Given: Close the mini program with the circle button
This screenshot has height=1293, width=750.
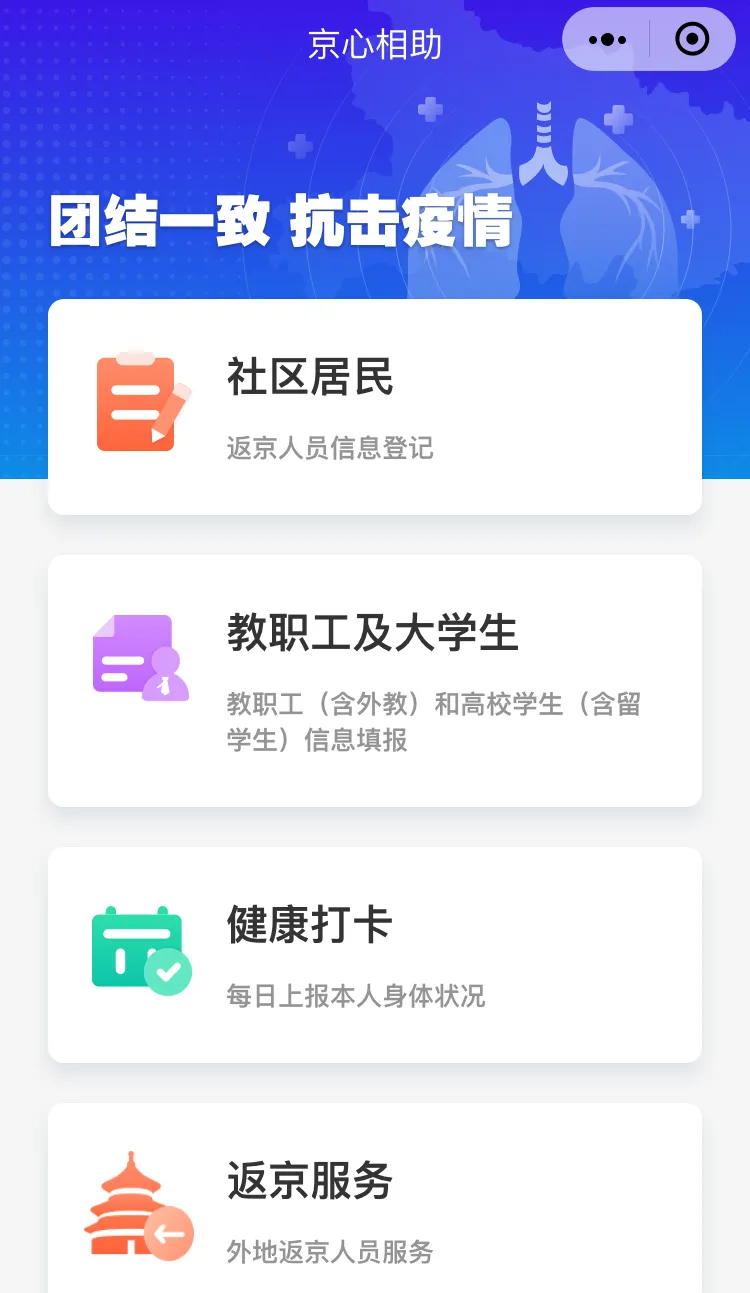Looking at the screenshot, I should [x=692, y=40].
